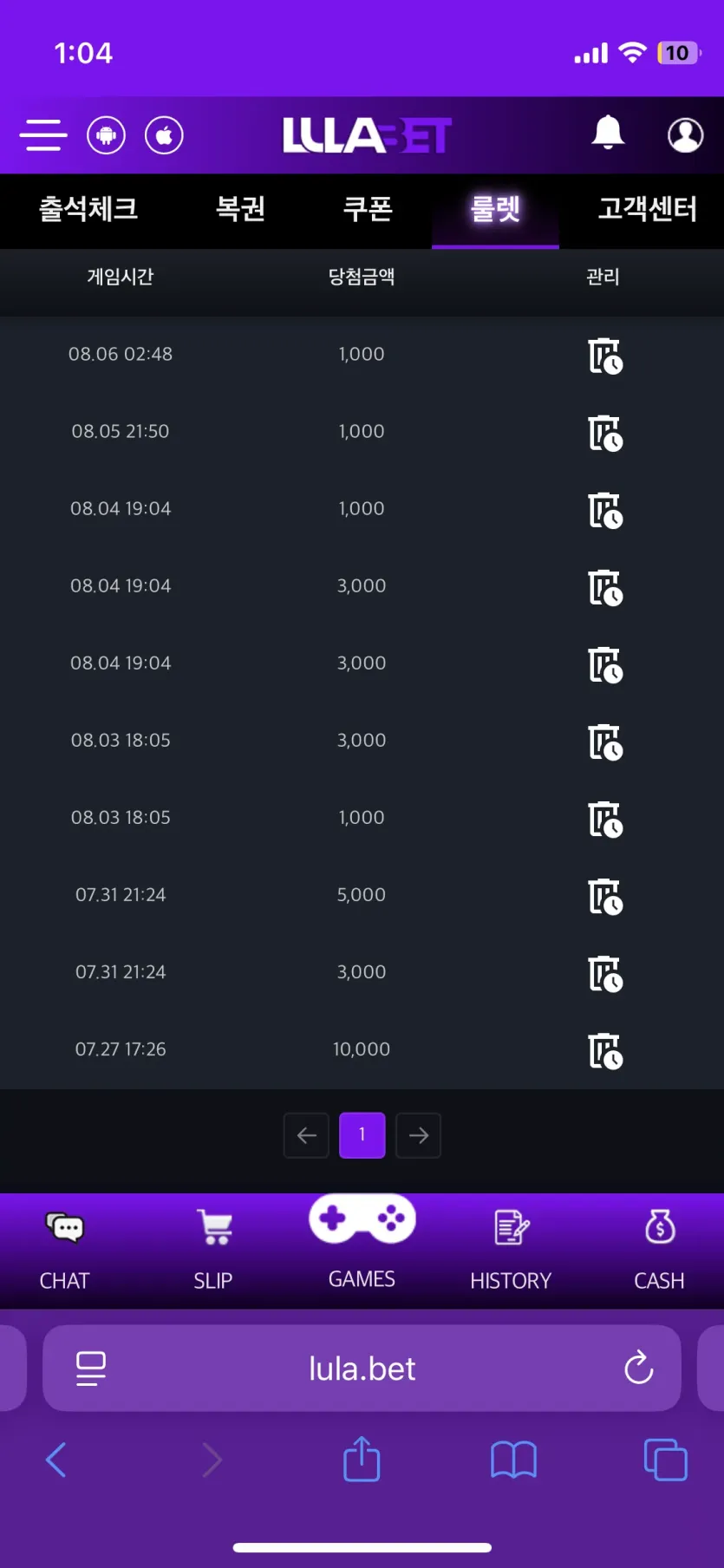Screen dimensions: 724x1568
Task: Go to the previous page arrow
Action: [x=306, y=1135]
